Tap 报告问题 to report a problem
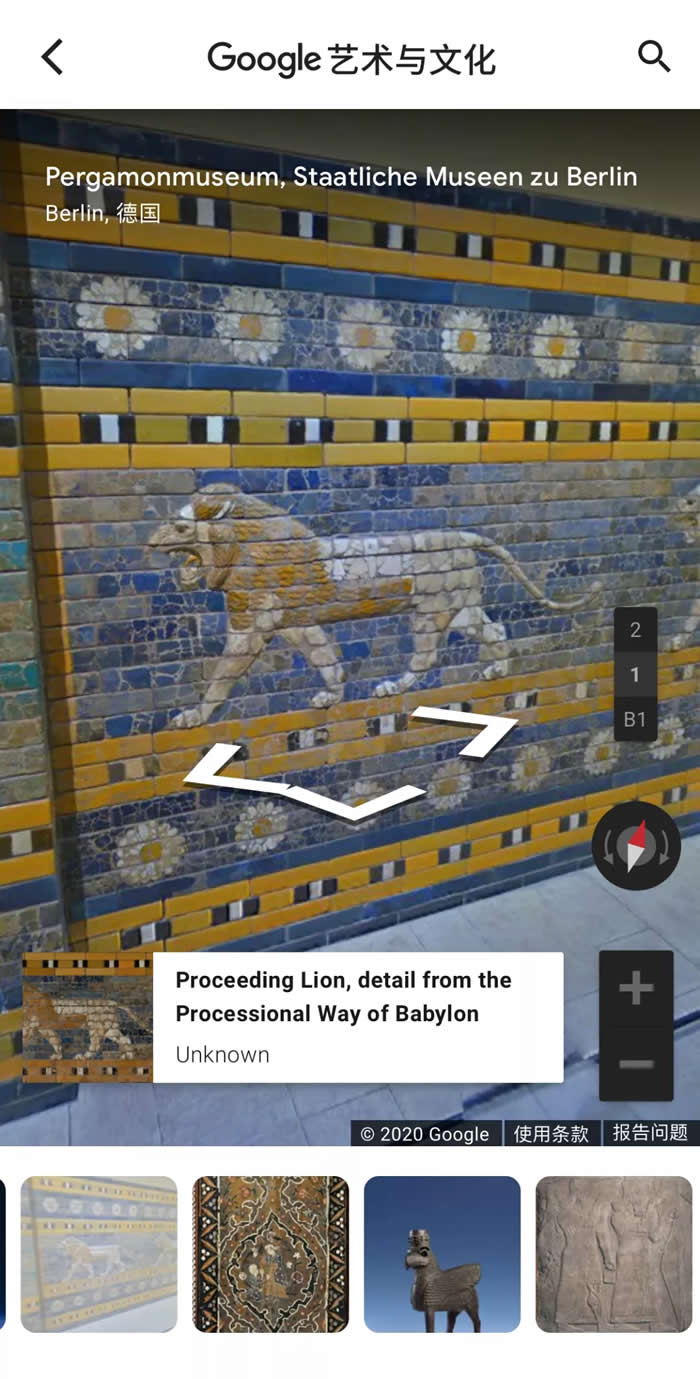The image size is (700, 1379). [x=650, y=1133]
